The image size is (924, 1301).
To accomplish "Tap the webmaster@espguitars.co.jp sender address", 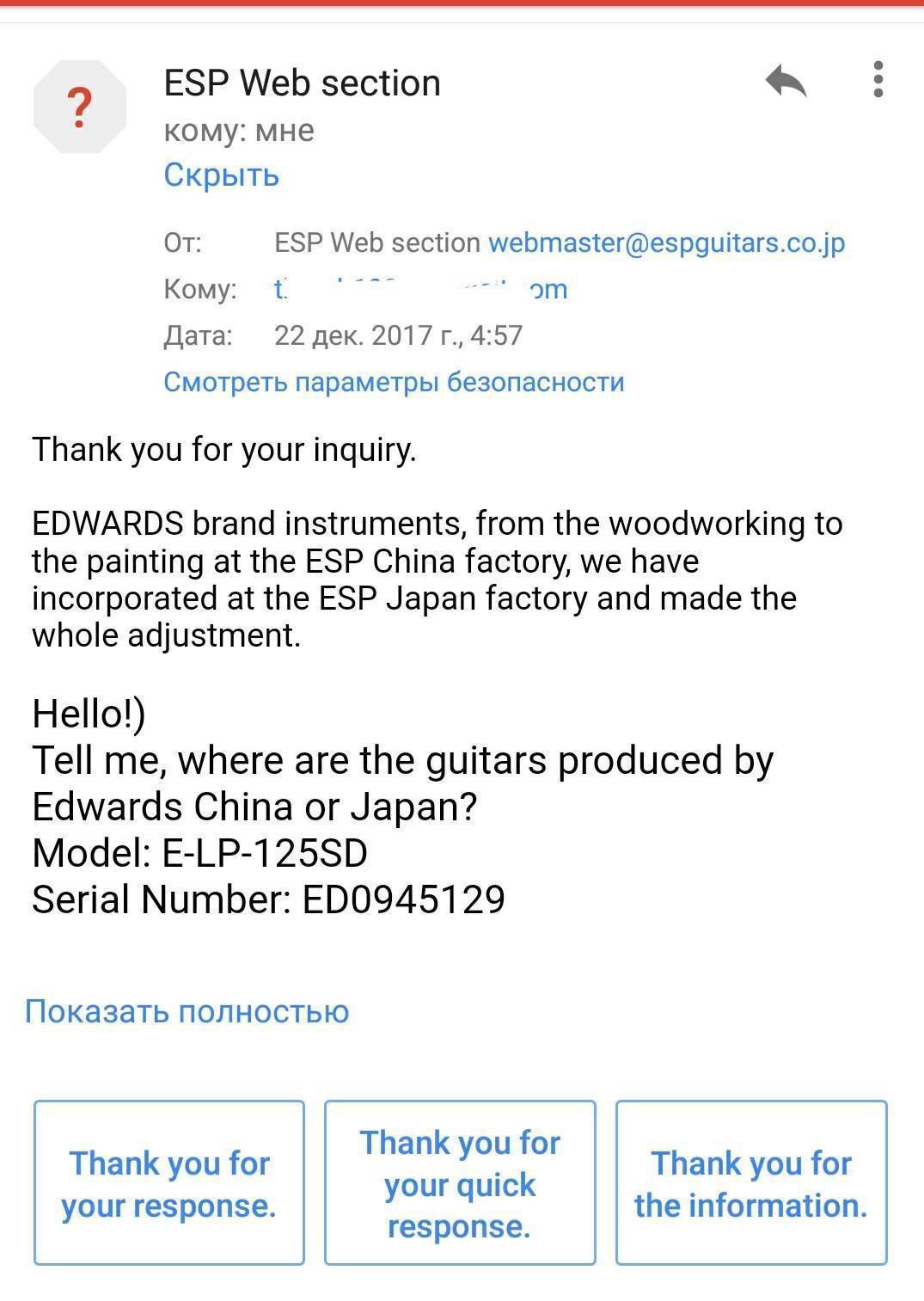I will point(666,242).
